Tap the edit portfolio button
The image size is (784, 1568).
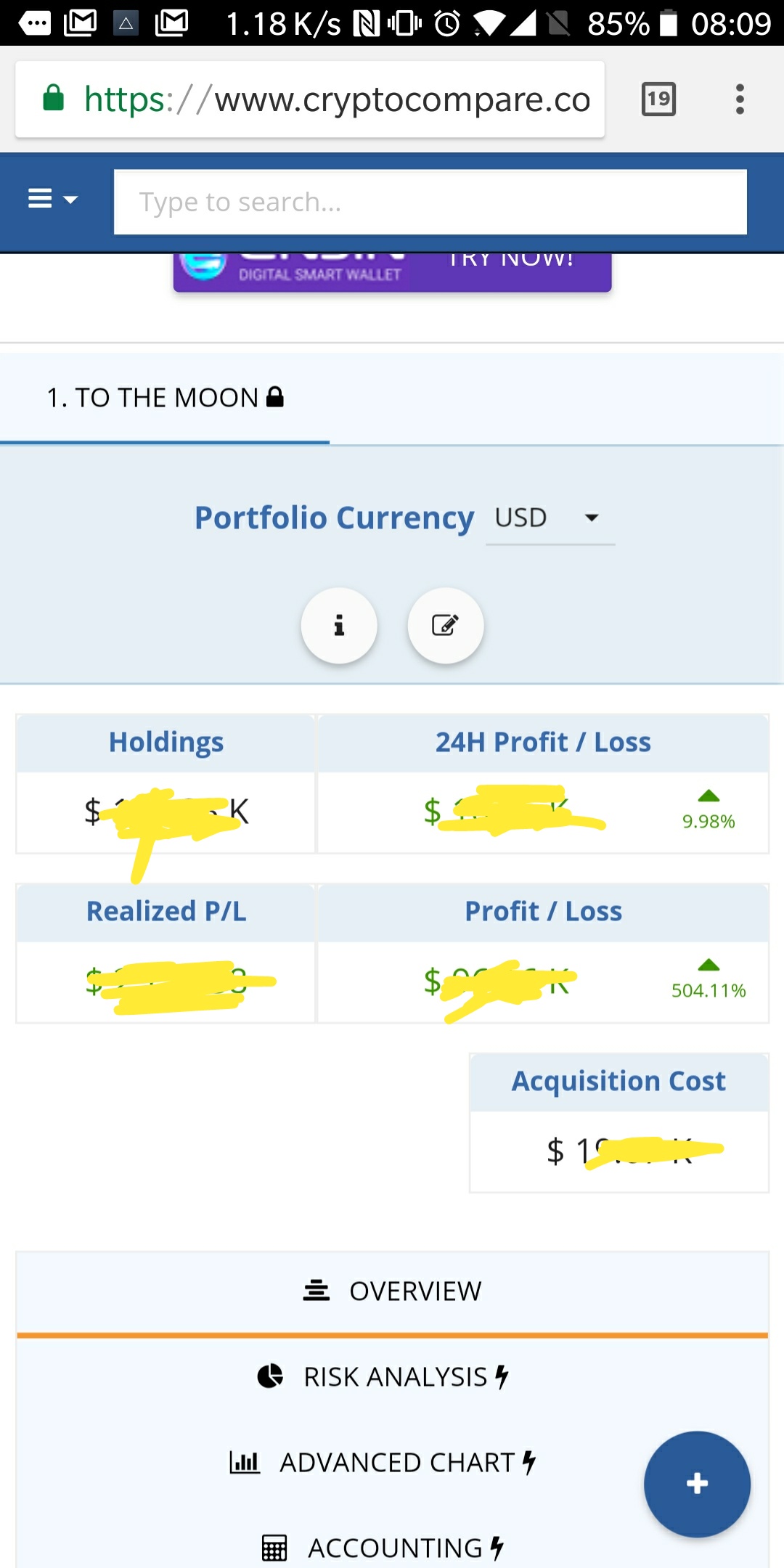coord(446,626)
